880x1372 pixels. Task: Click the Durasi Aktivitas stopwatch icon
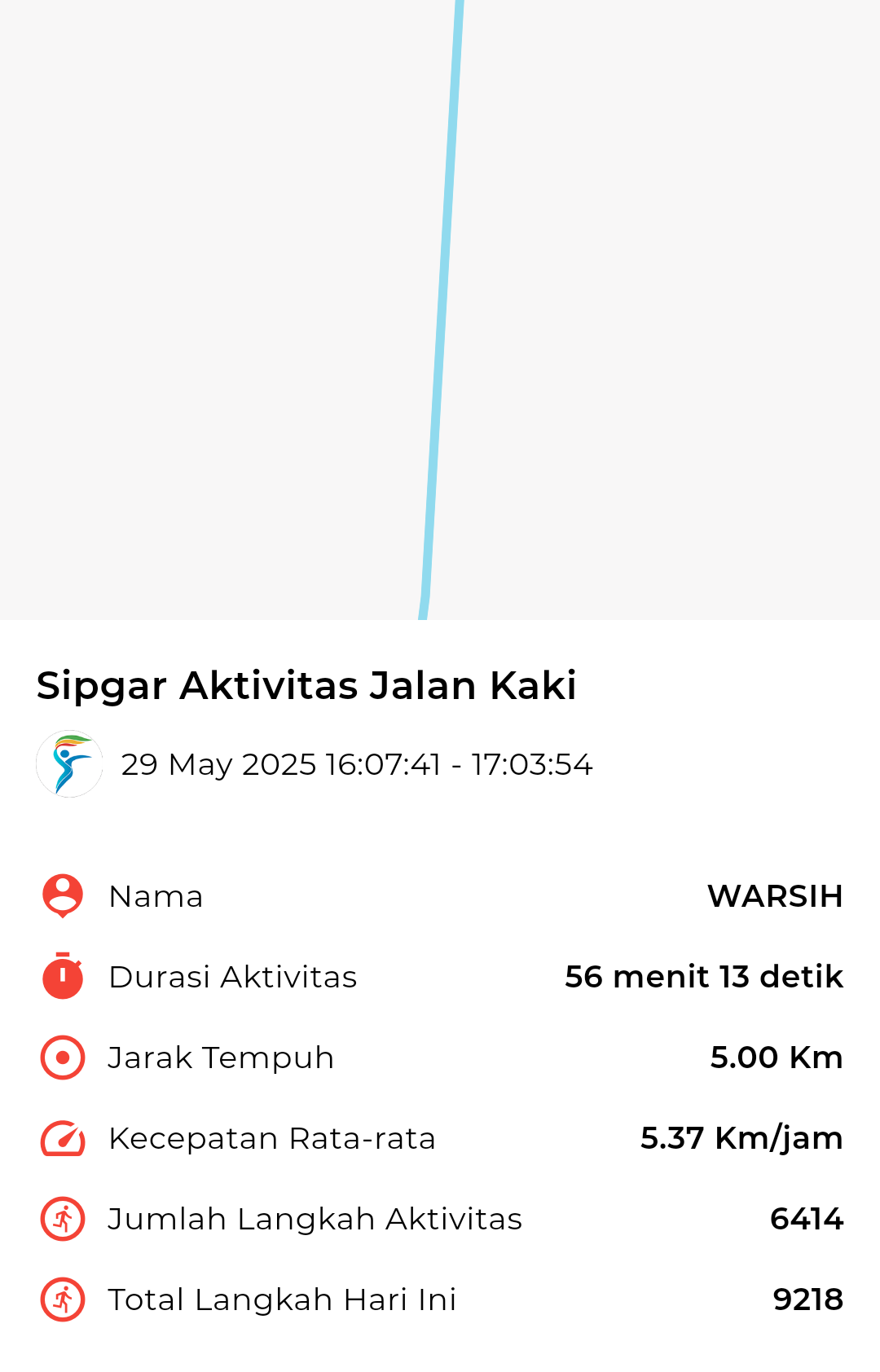[63, 977]
